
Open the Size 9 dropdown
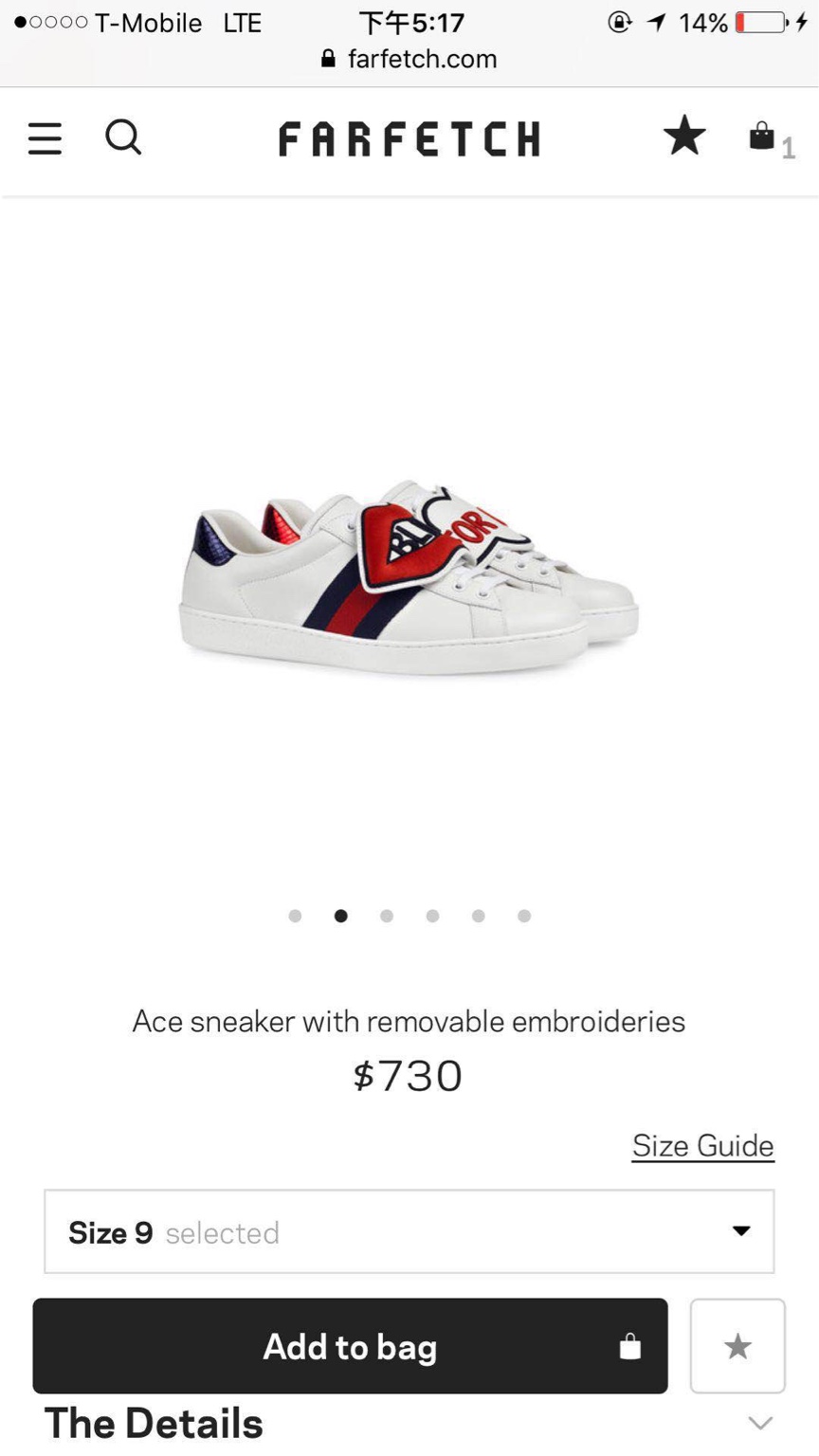click(409, 1231)
